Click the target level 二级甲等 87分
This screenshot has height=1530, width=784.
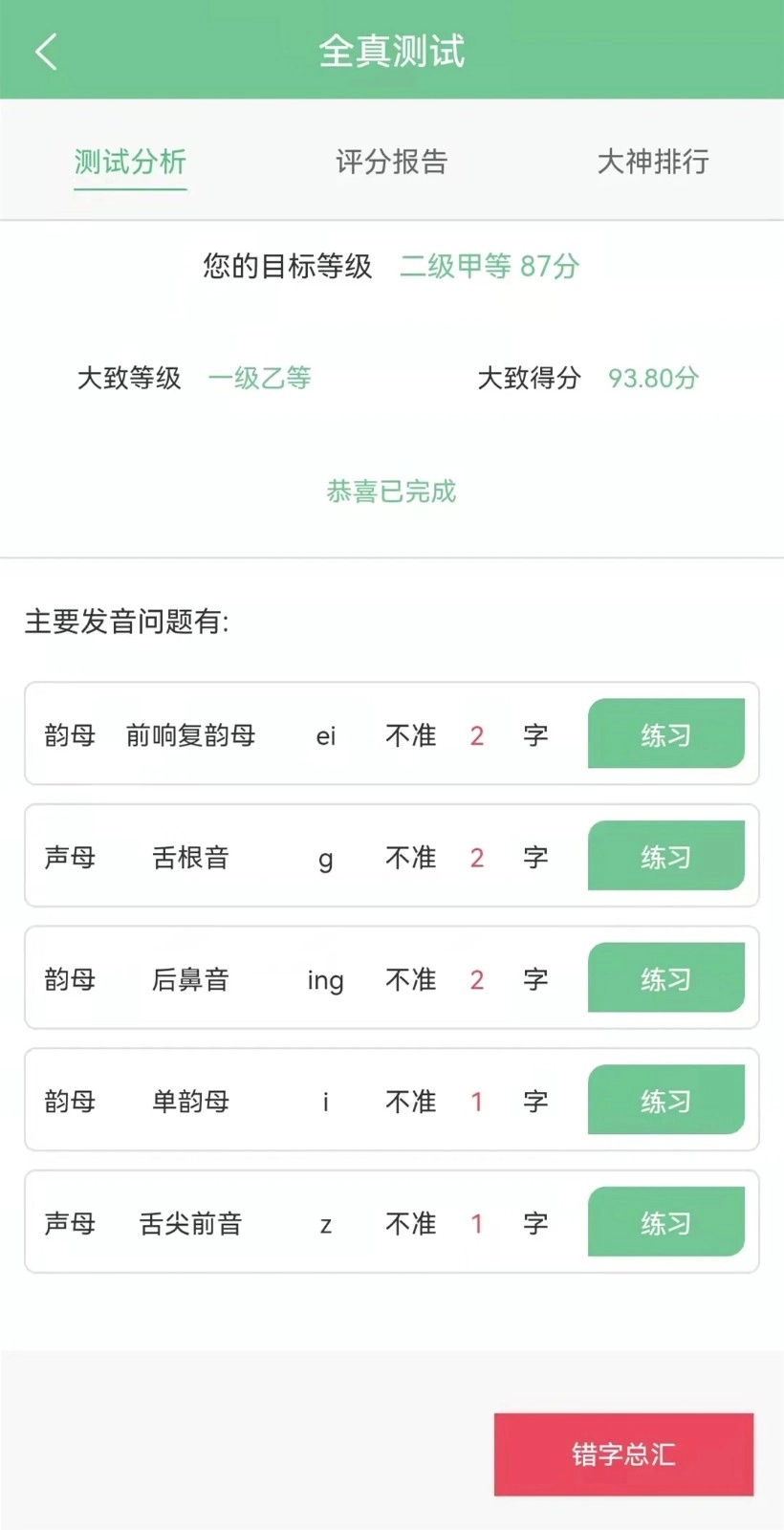490,267
